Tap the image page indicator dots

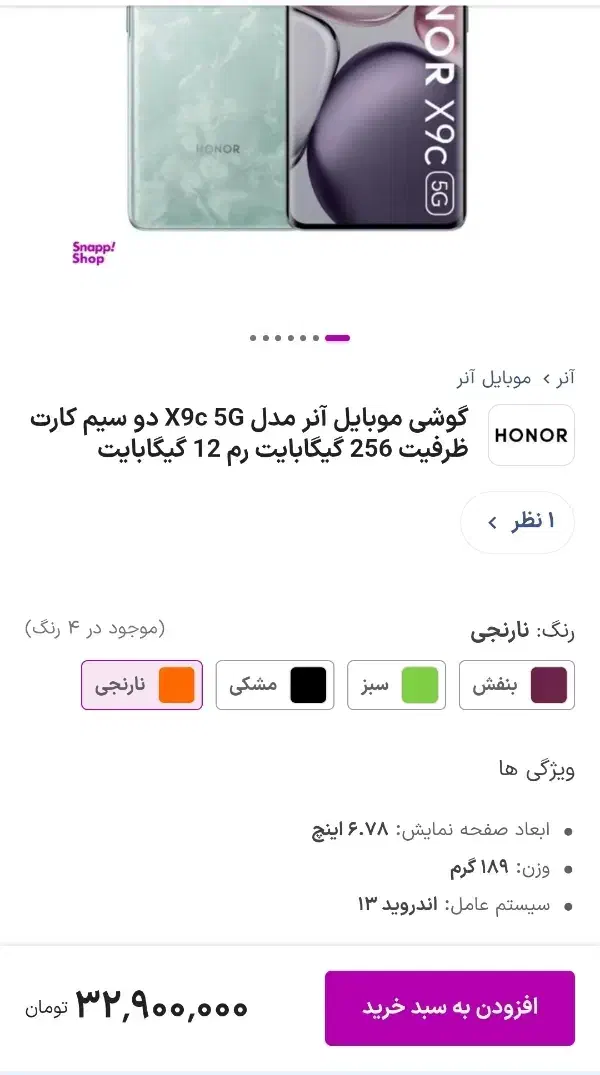click(300, 338)
